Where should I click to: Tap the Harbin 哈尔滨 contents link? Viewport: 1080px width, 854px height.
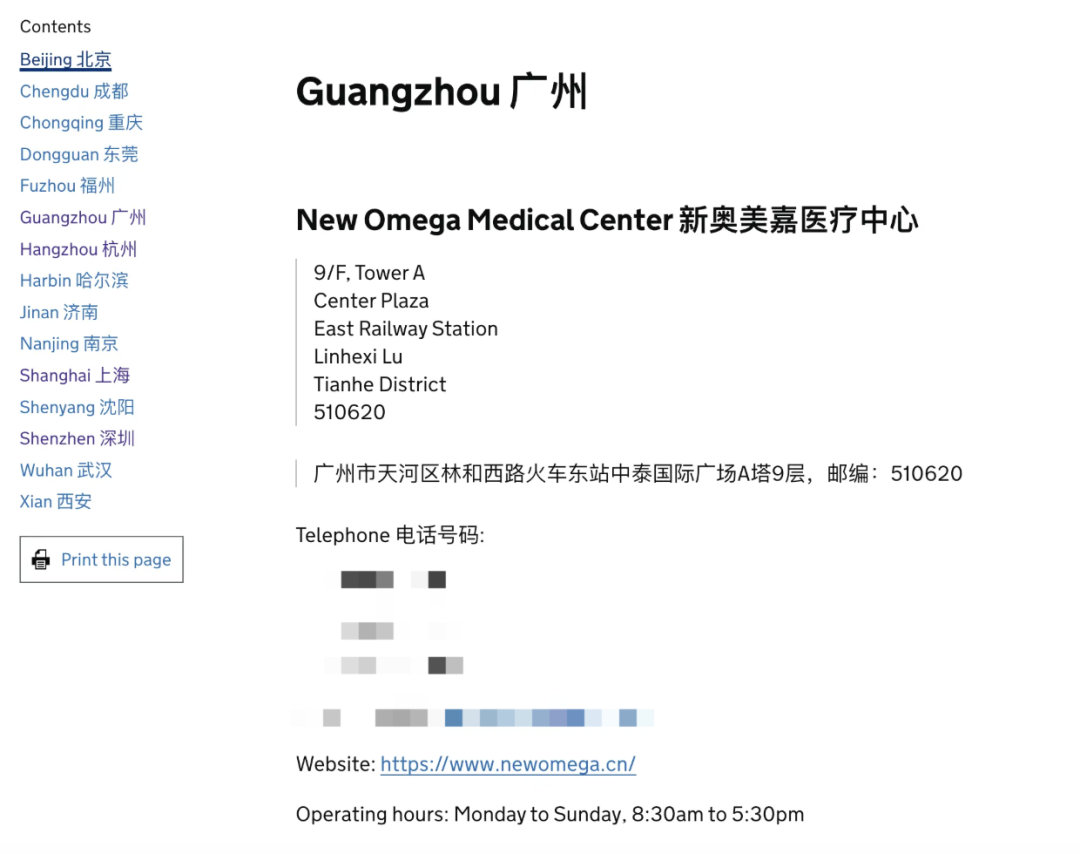coord(74,280)
